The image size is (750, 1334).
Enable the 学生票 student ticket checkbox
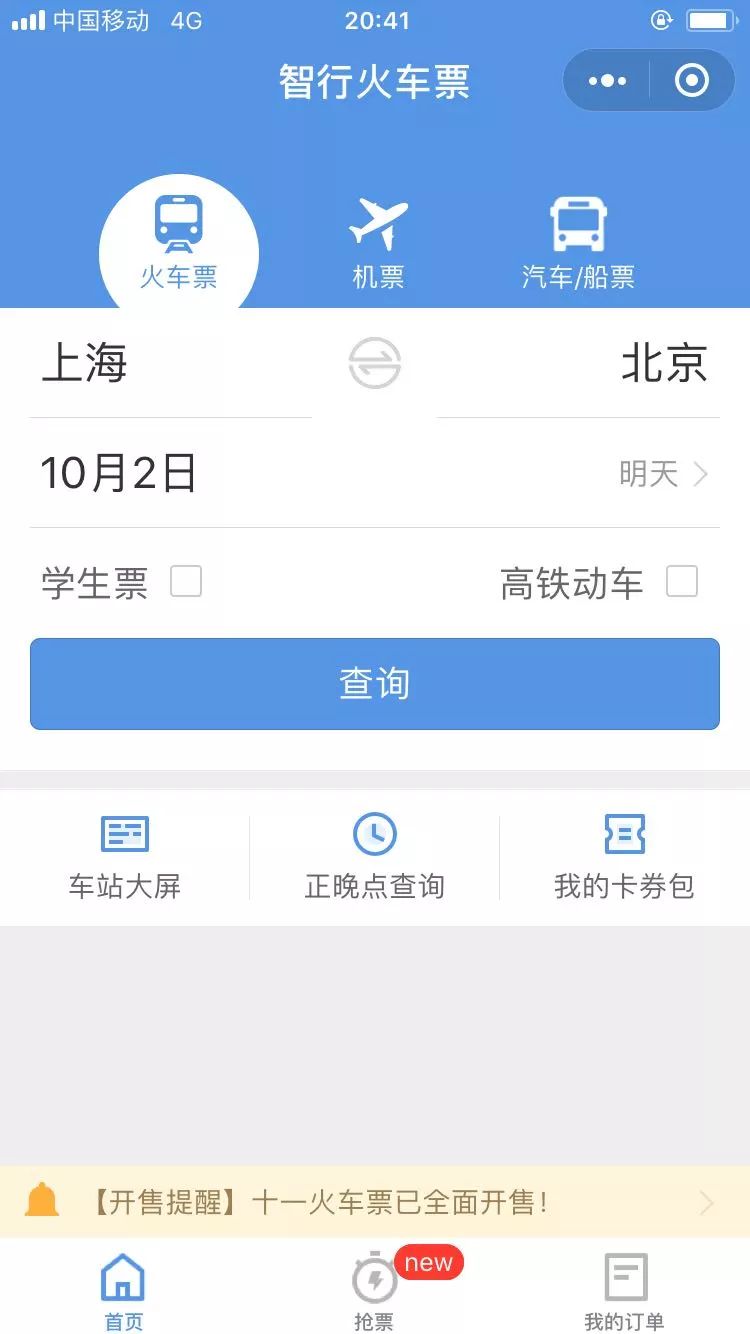(186, 581)
